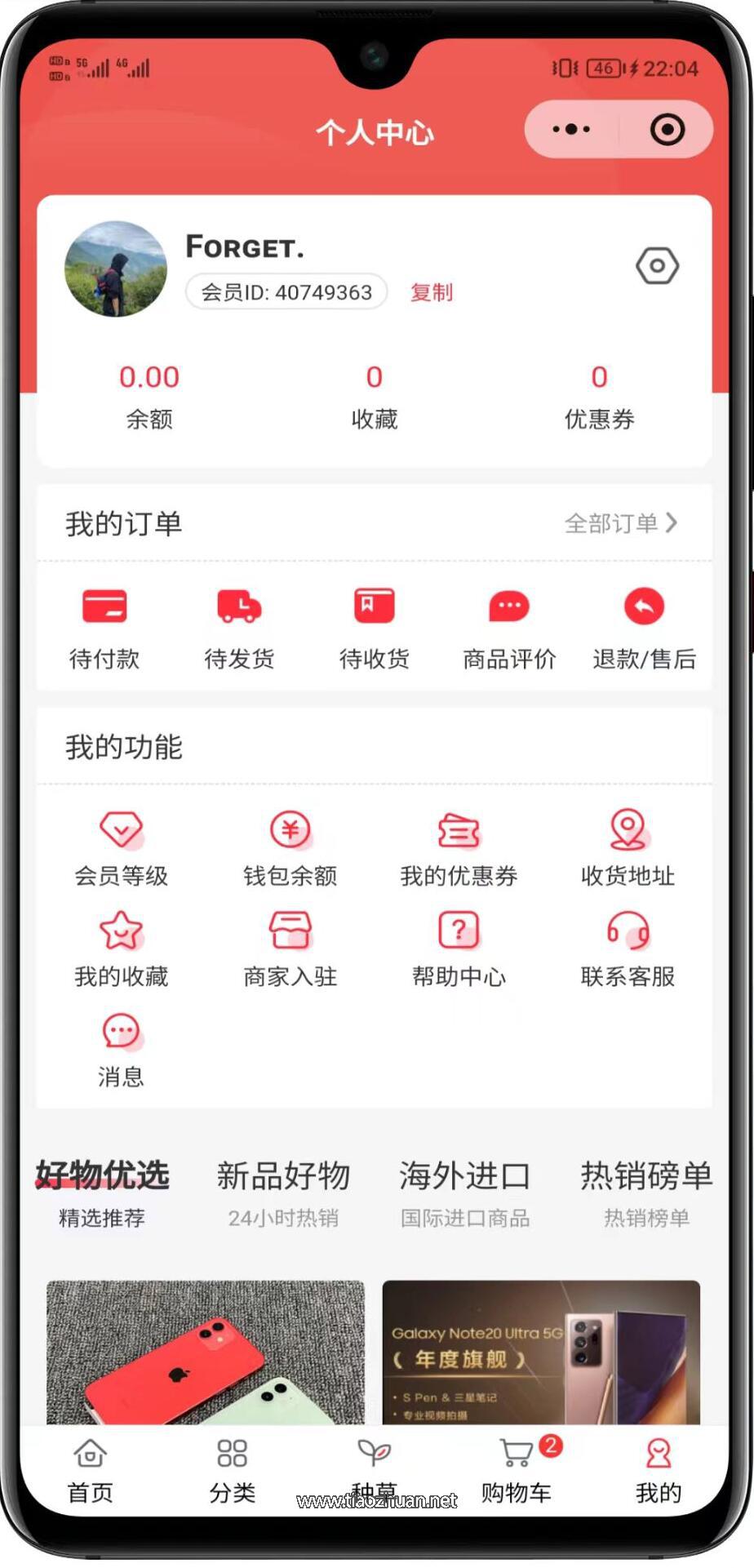This screenshot has width=754, height=1568.
Task: Open the settings gear beside the profile
Action: tap(658, 266)
